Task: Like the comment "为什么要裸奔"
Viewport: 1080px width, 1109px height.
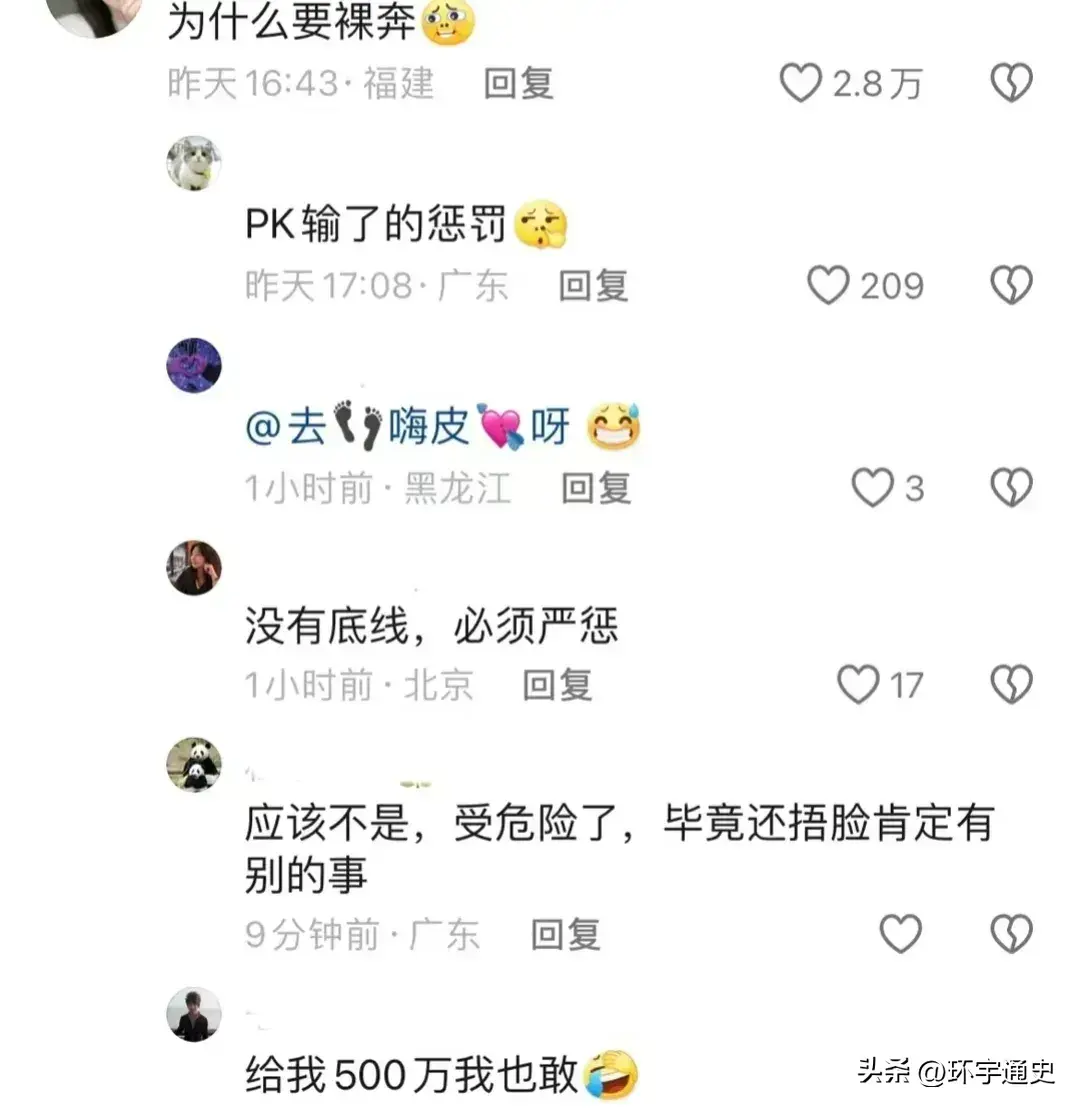Action: pyautogui.click(x=801, y=84)
